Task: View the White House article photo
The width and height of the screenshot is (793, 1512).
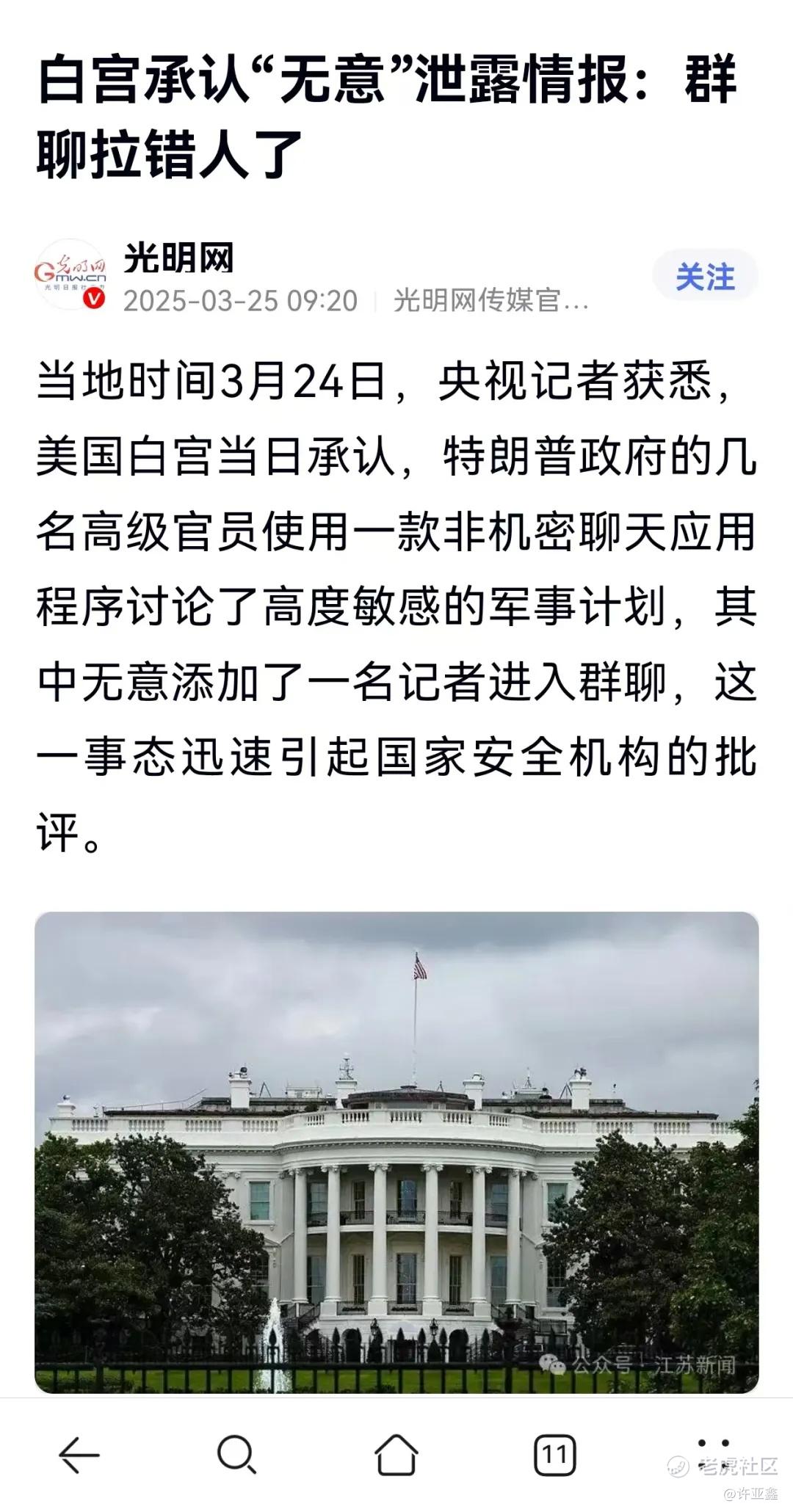Action: pyautogui.click(x=396, y=1152)
